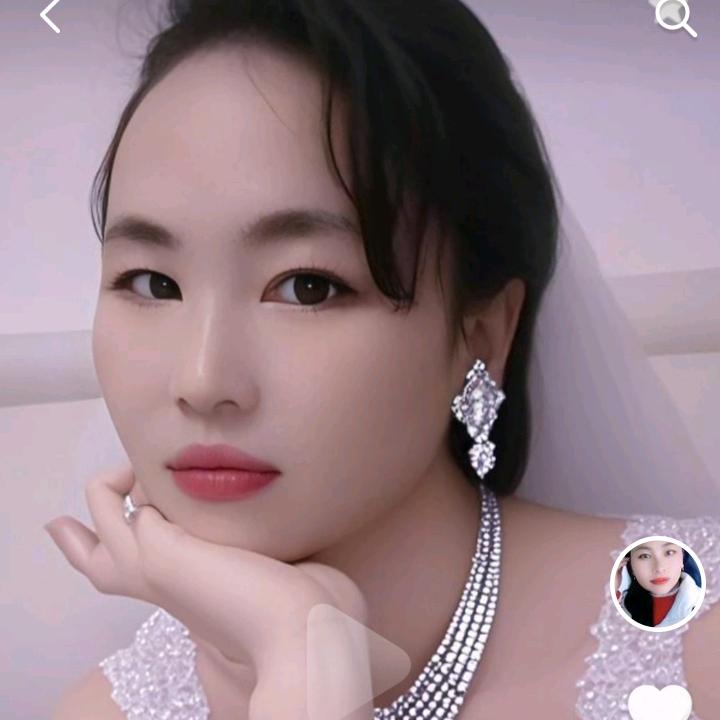Open search with the magnifier icon

pos(676,17)
